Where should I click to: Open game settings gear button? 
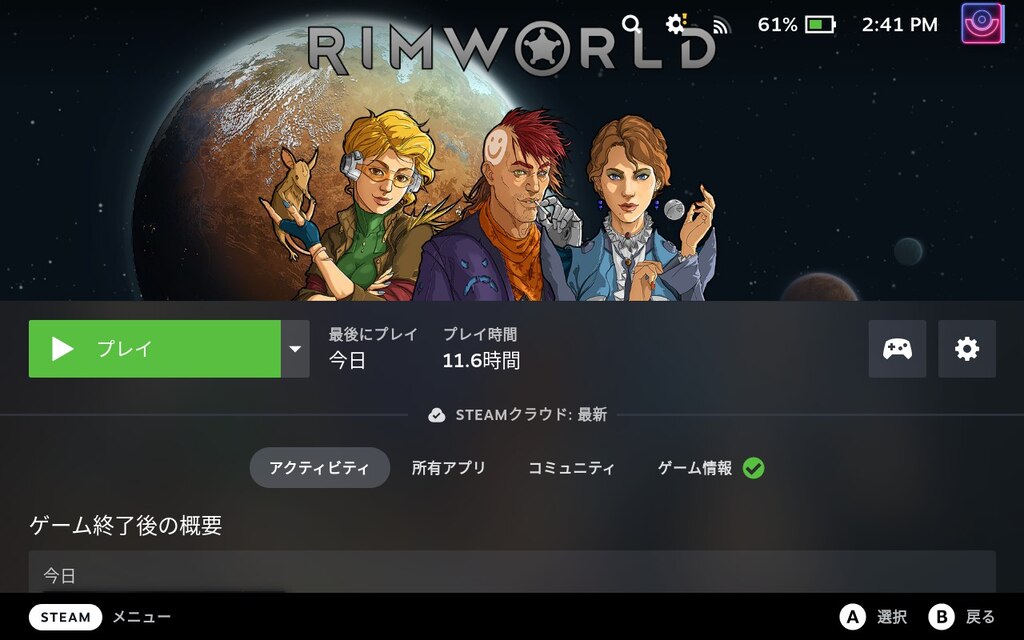[x=966, y=349]
